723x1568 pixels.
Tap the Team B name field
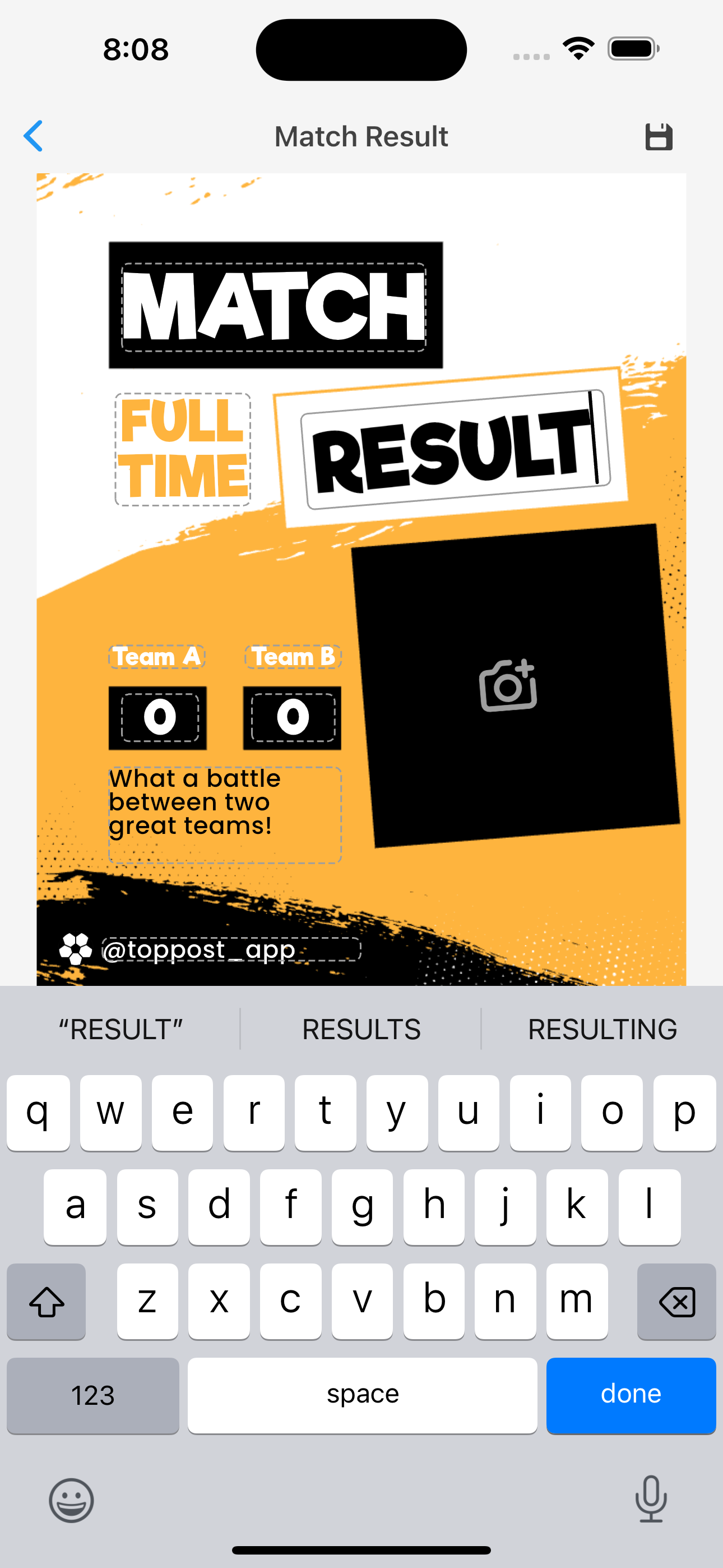[x=293, y=657]
